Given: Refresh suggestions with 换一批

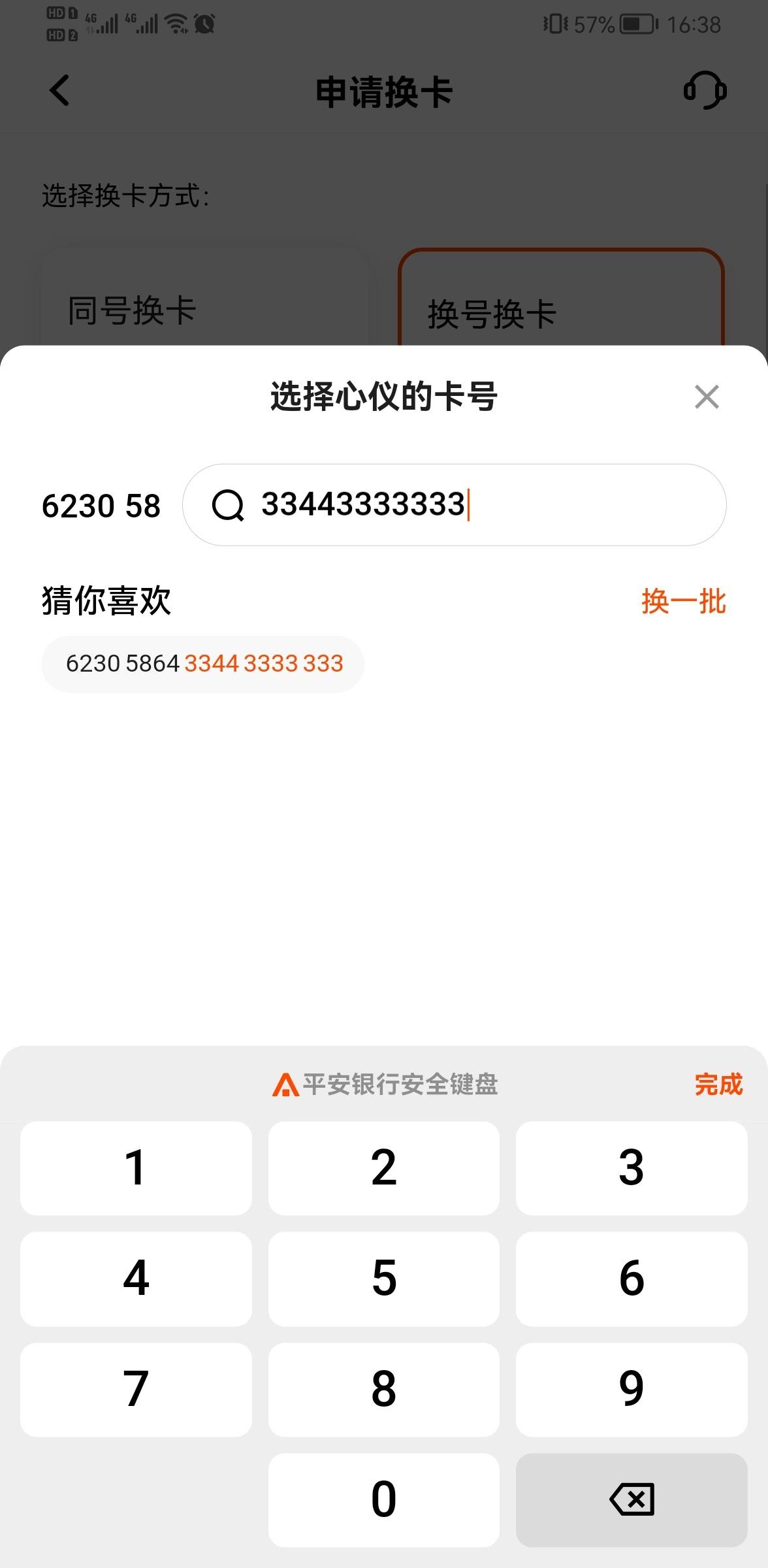Looking at the screenshot, I should (x=683, y=601).
